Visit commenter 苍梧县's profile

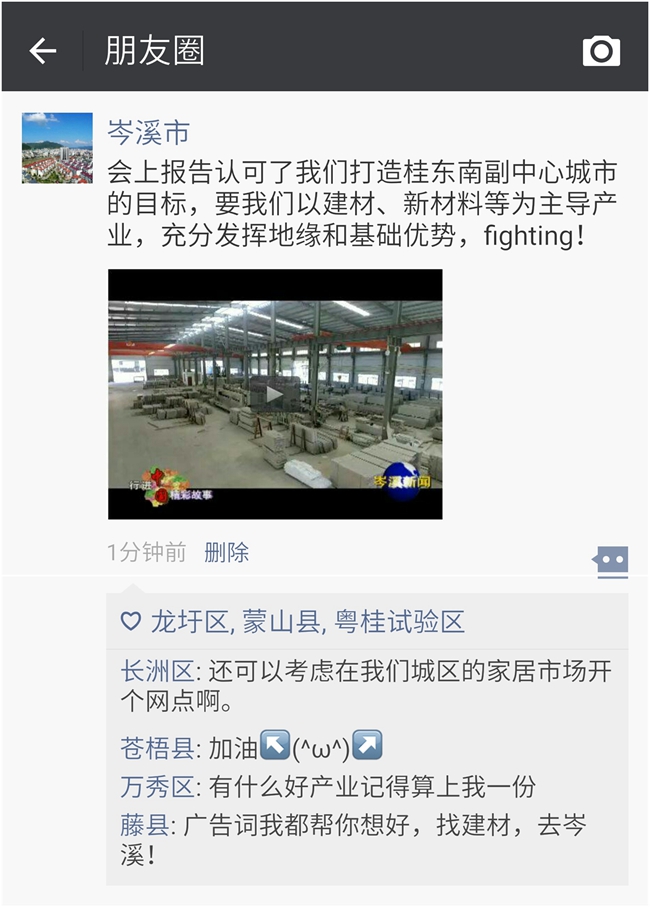(156, 747)
